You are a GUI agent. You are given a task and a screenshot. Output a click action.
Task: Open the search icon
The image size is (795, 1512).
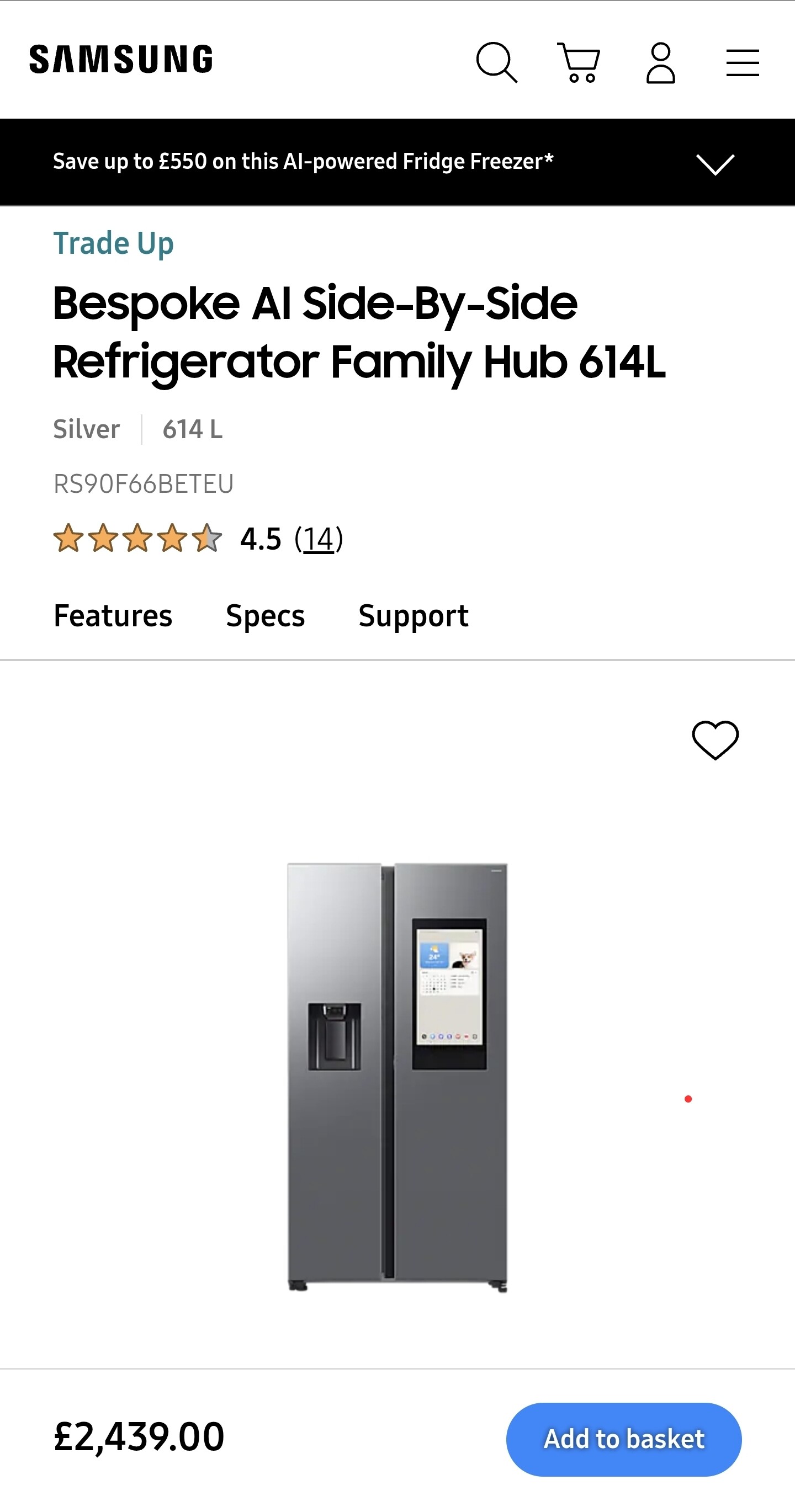pyautogui.click(x=496, y=62)
